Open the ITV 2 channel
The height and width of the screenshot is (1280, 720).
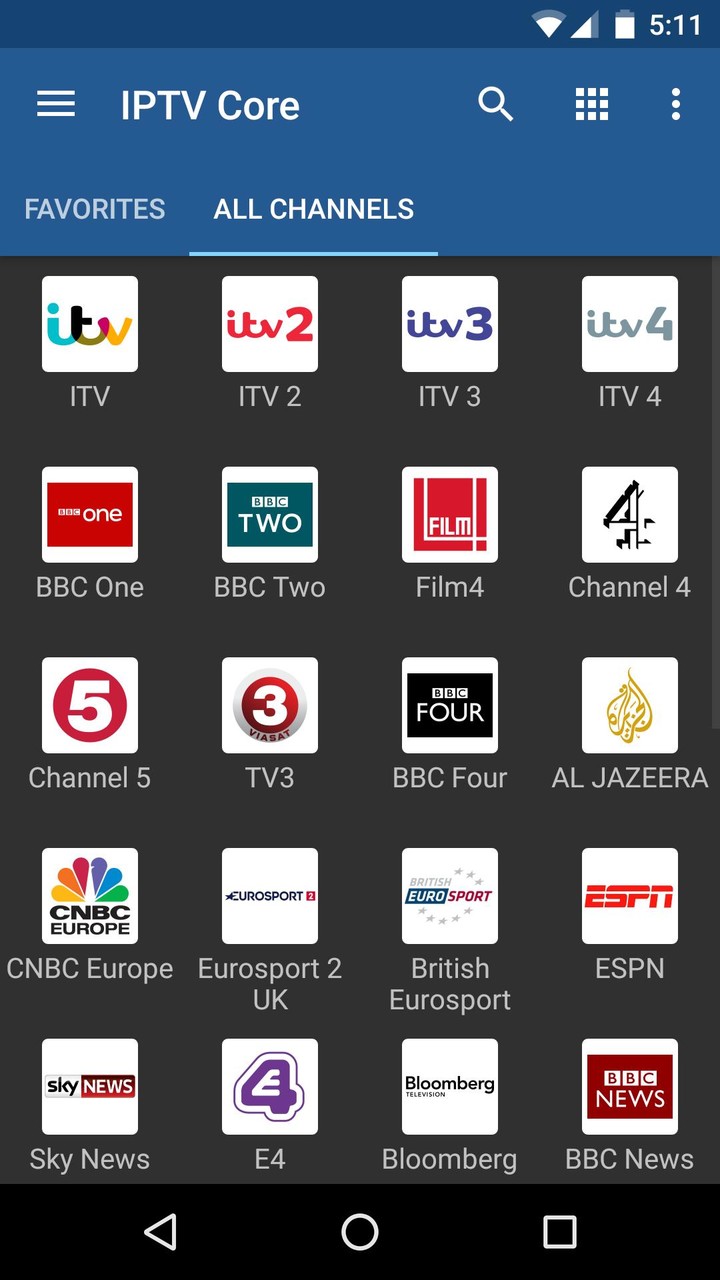pos(270,325)
